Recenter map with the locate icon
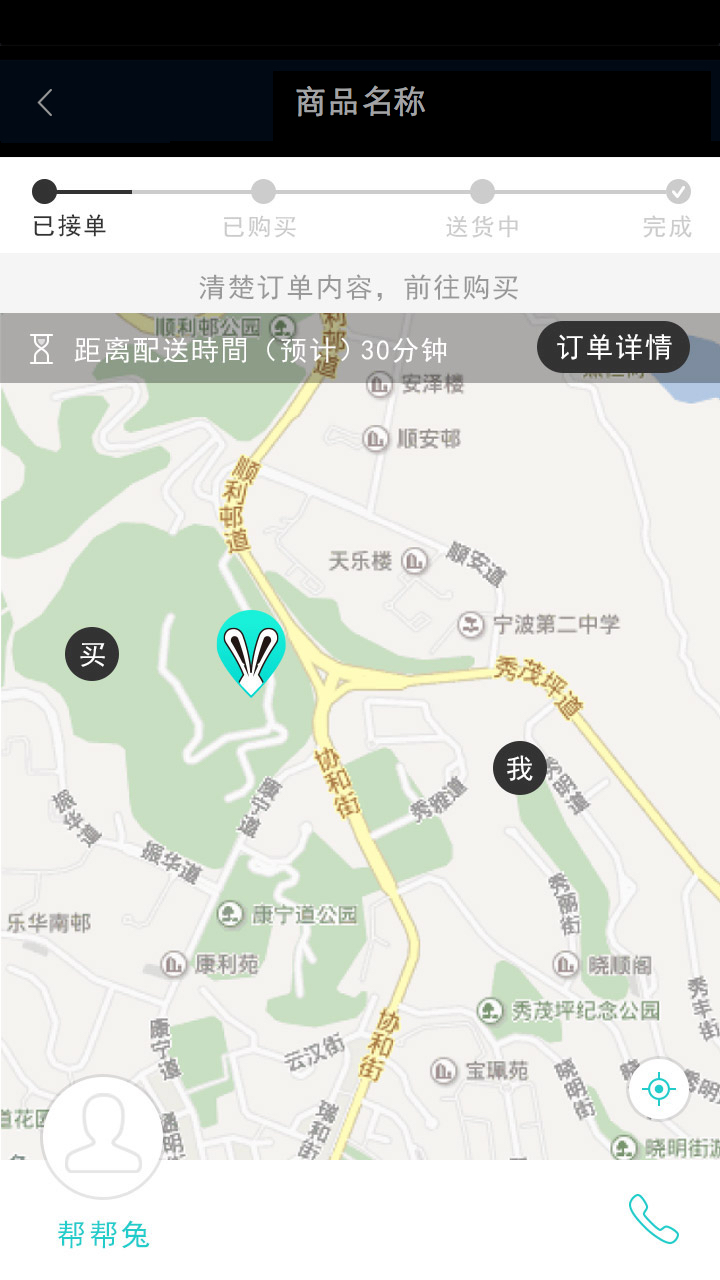The image size is (720, 1280). tap(658, 1089)
